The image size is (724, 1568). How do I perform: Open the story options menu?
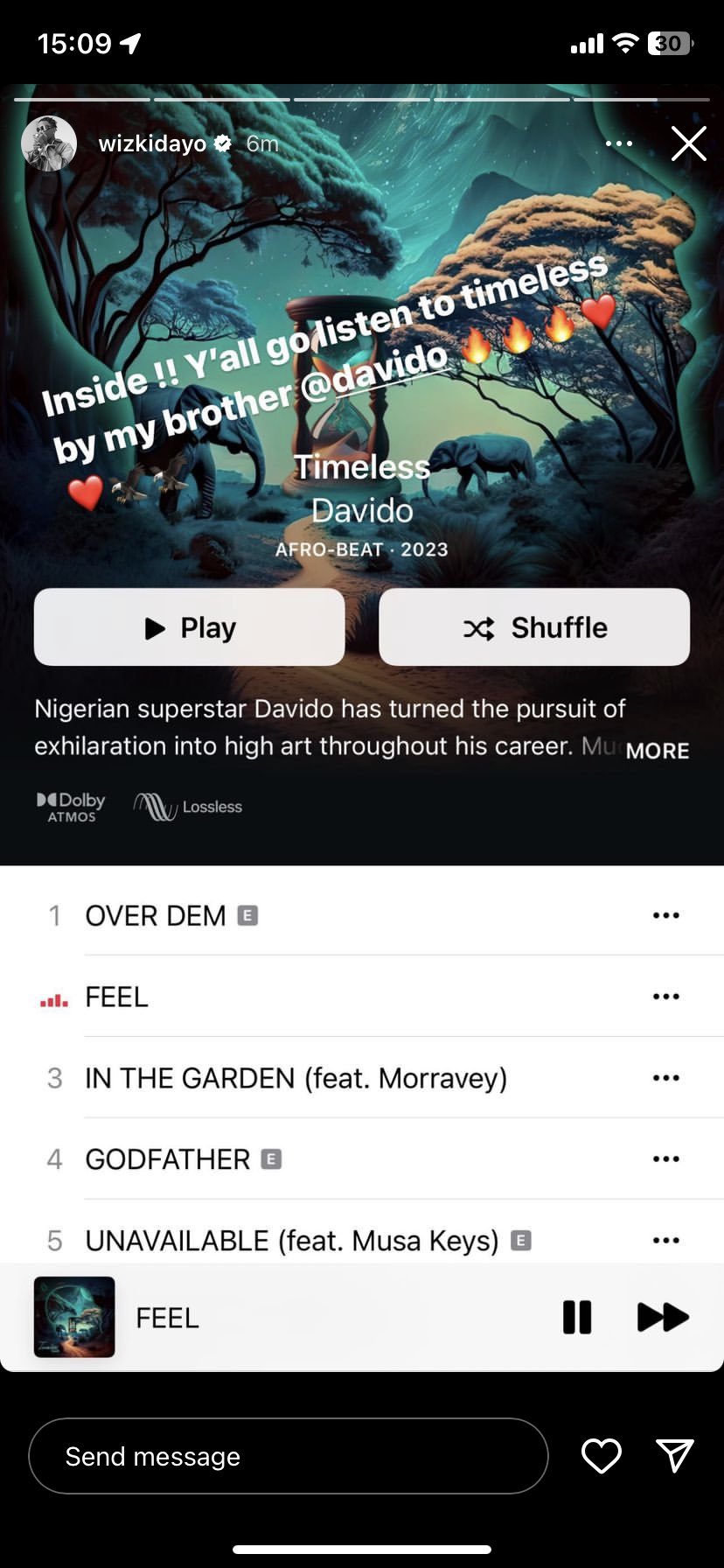click(x=618, y=143)
